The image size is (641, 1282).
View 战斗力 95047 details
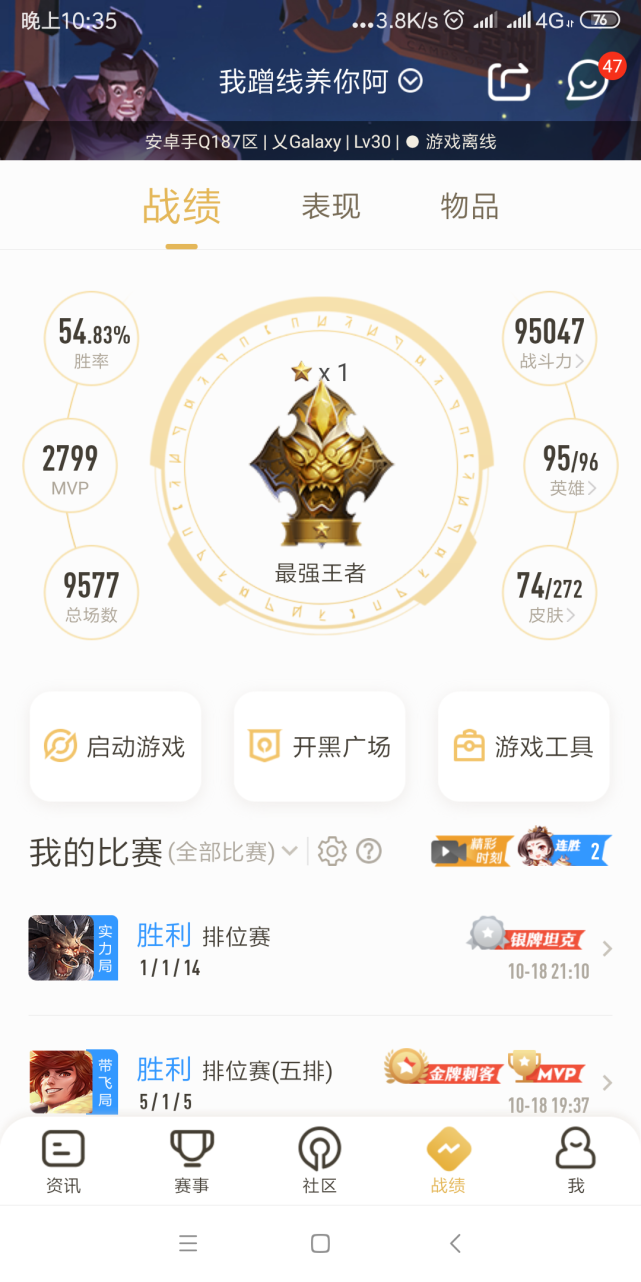(x=549, y=342)
